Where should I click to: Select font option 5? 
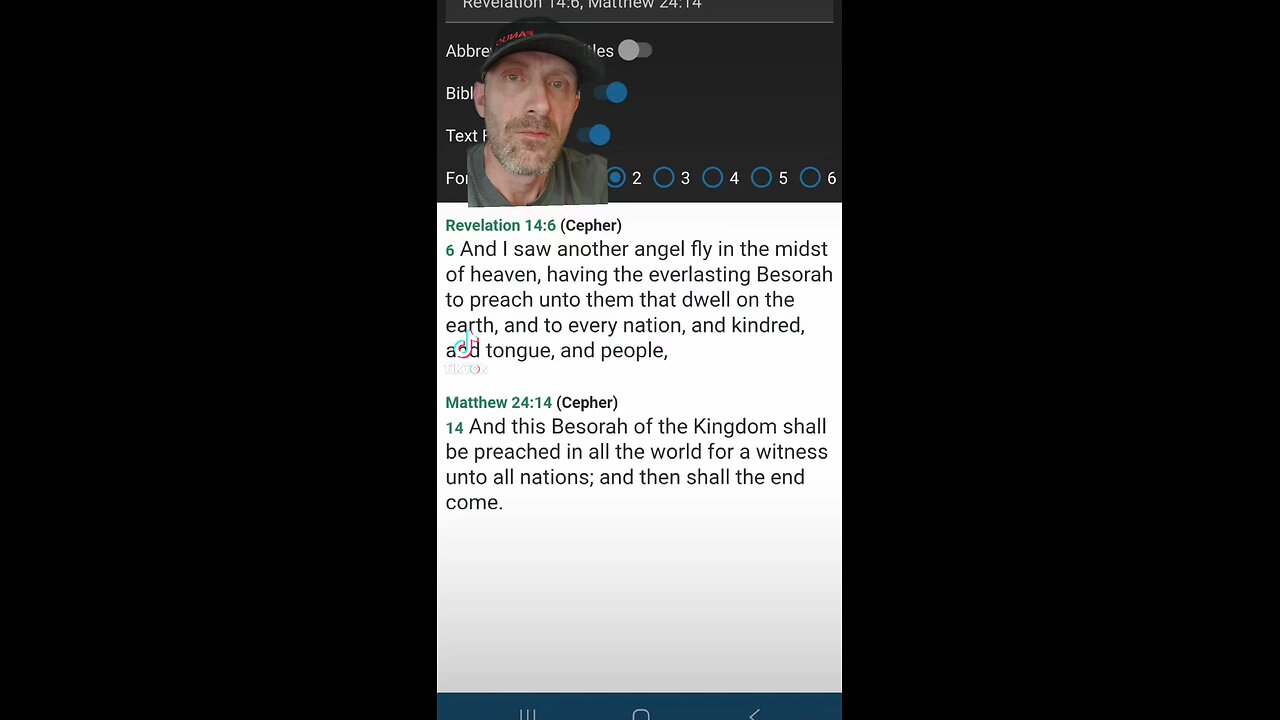click(x=762, y=178)
